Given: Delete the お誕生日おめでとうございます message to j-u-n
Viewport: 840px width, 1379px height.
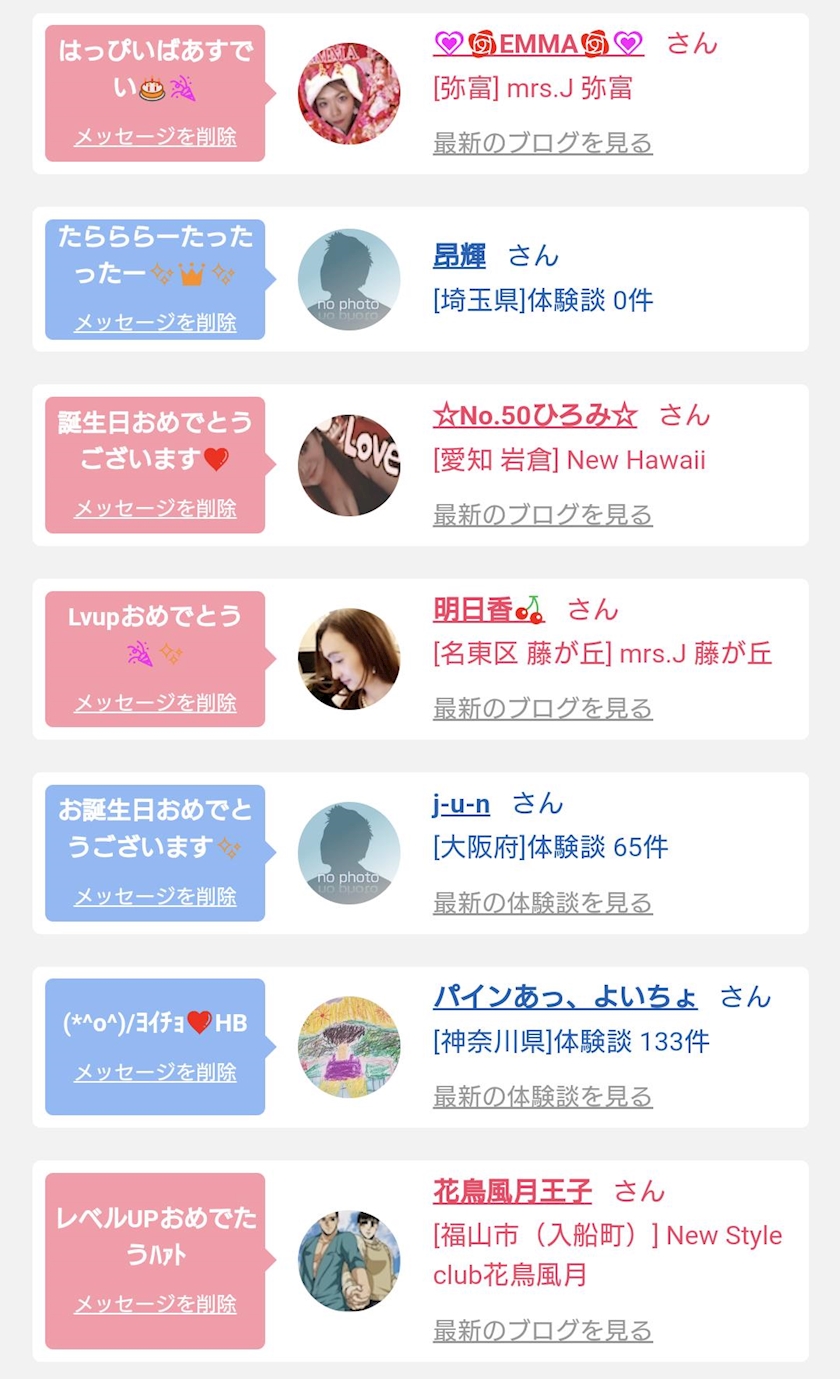Looking at the screenshot, I should pos(155,896).
